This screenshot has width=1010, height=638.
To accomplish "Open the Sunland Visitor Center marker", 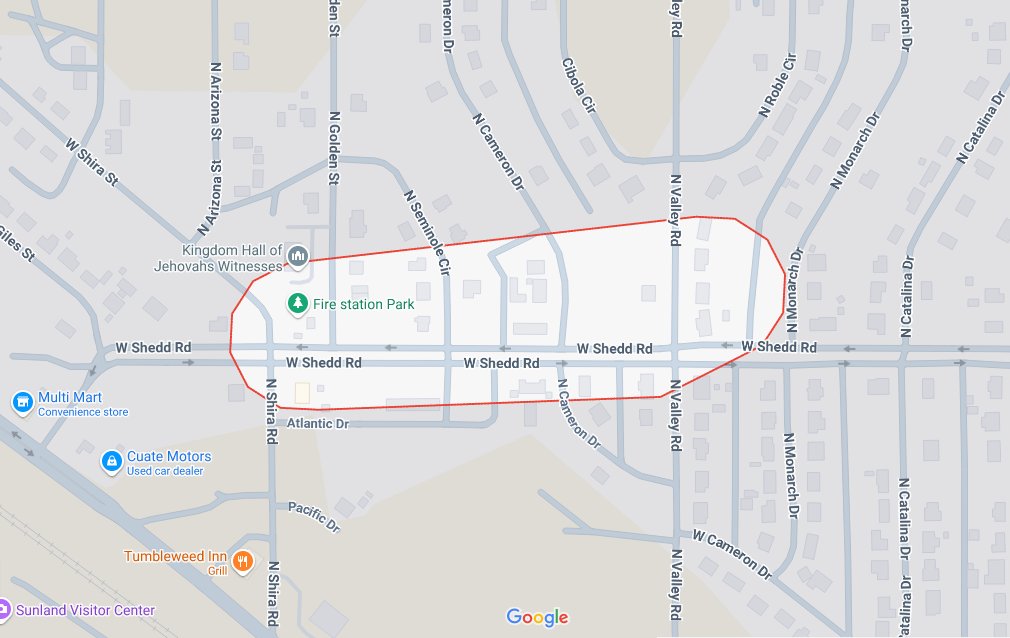I will 5,609.
